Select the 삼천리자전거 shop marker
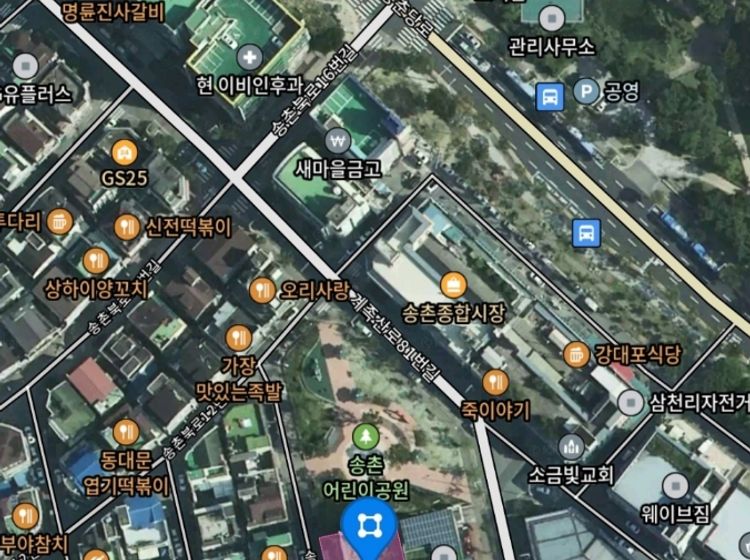Screen dimensions: 750x560 (630, 402)
